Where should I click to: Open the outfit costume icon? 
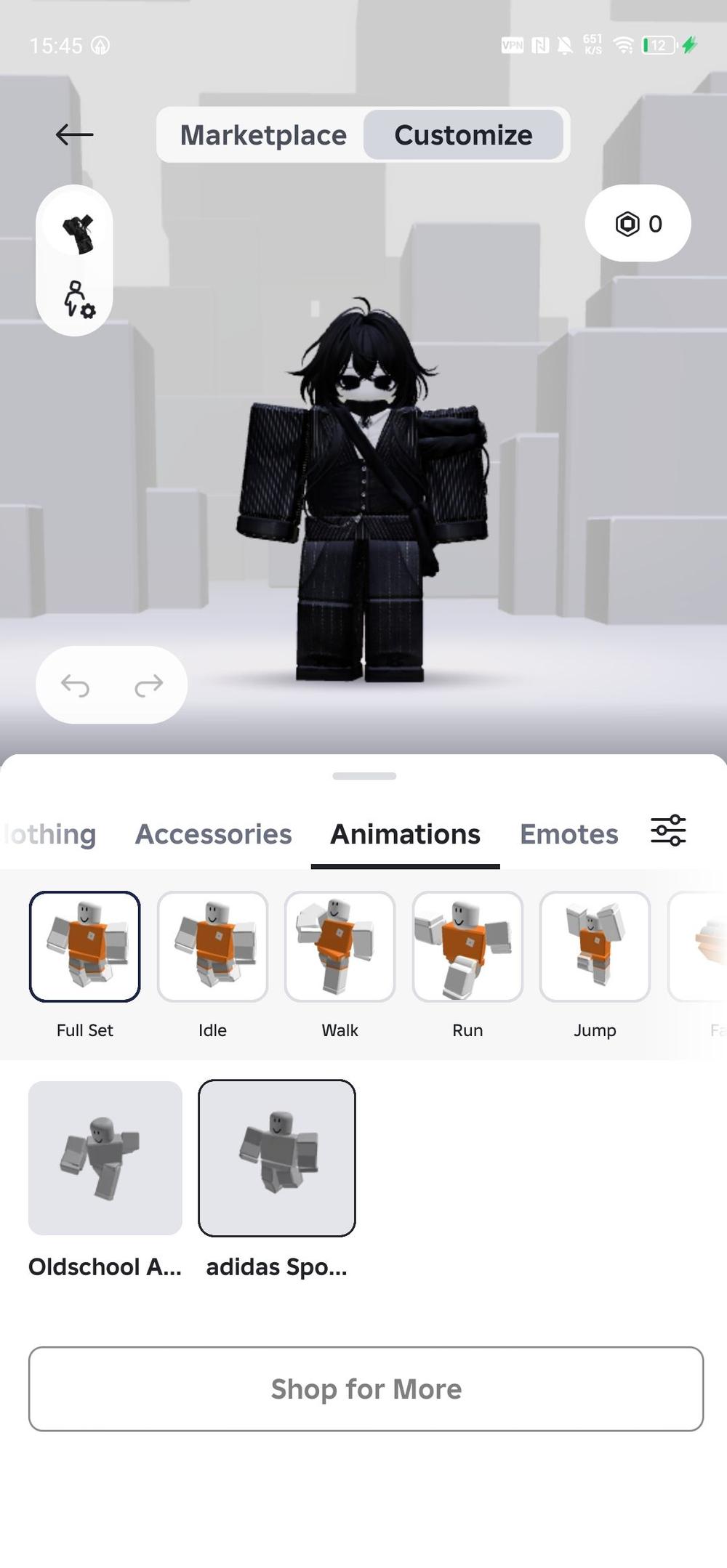[x=77, y=233]
